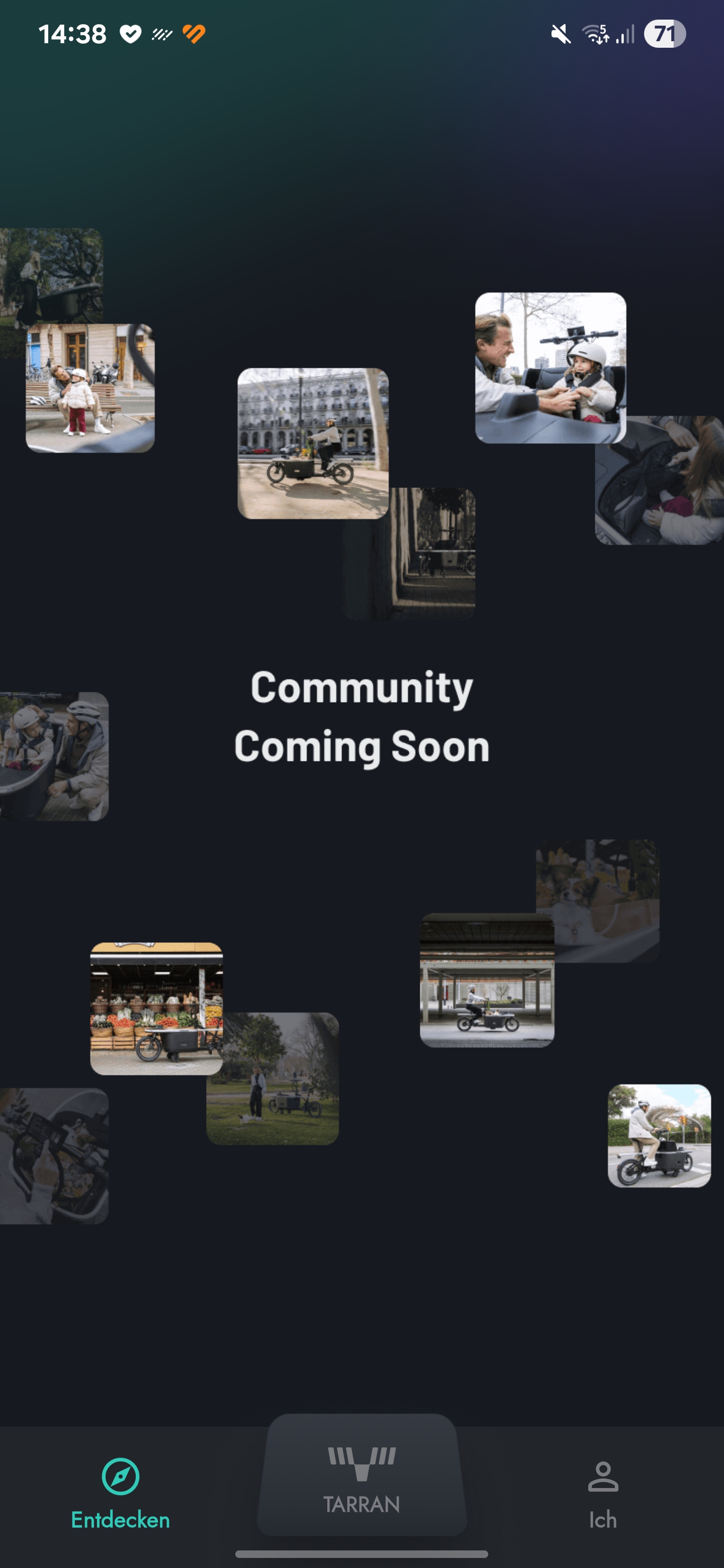The image size is (724, 1568).
Task: Switch to the Entdecken tab
Action: [x=120, y=1492]
